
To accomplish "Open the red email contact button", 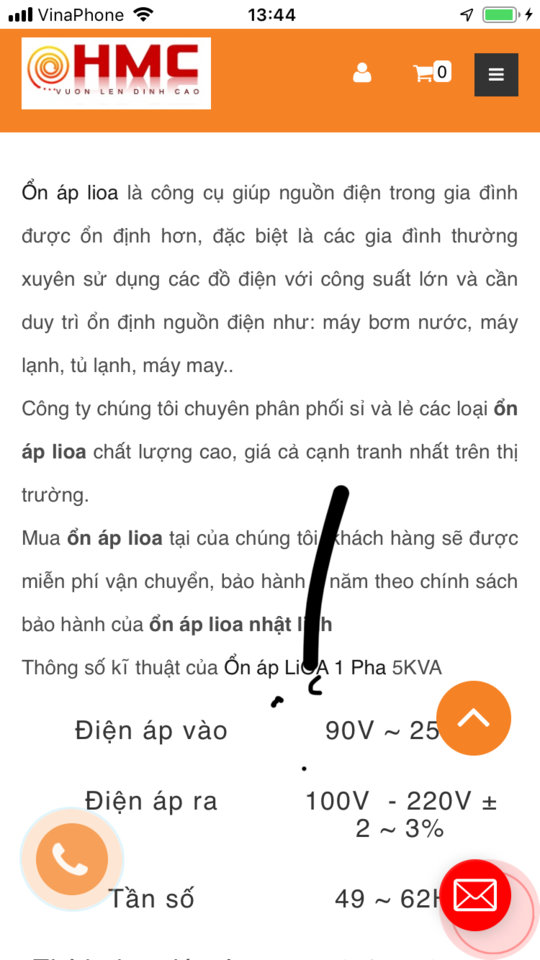I will [x=475, y=896].
